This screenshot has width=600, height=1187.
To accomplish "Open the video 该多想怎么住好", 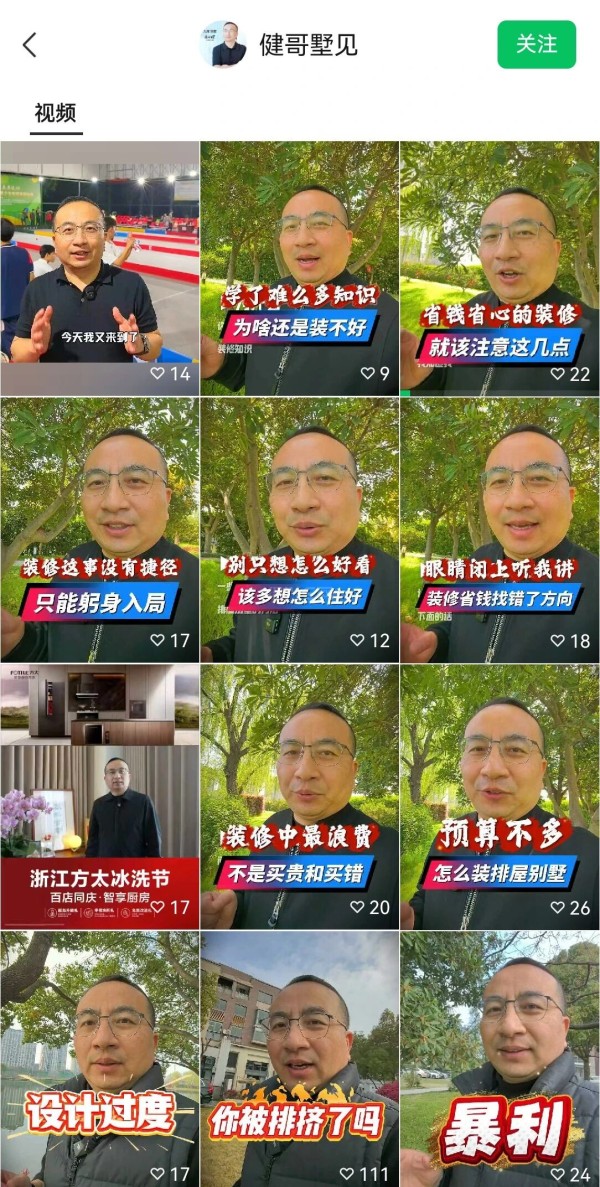I will click(x=299, y=530).
